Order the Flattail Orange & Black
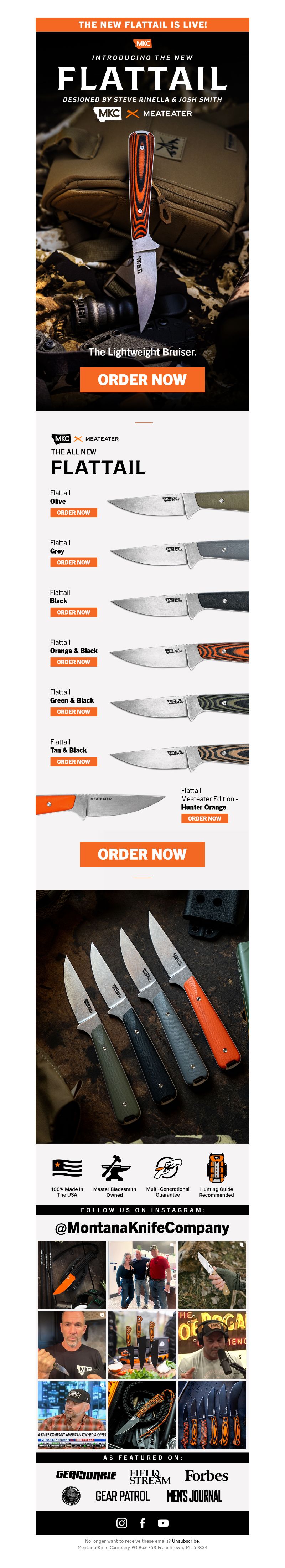285x1568 pixels. pyautogui.click(x=73, y=662)
